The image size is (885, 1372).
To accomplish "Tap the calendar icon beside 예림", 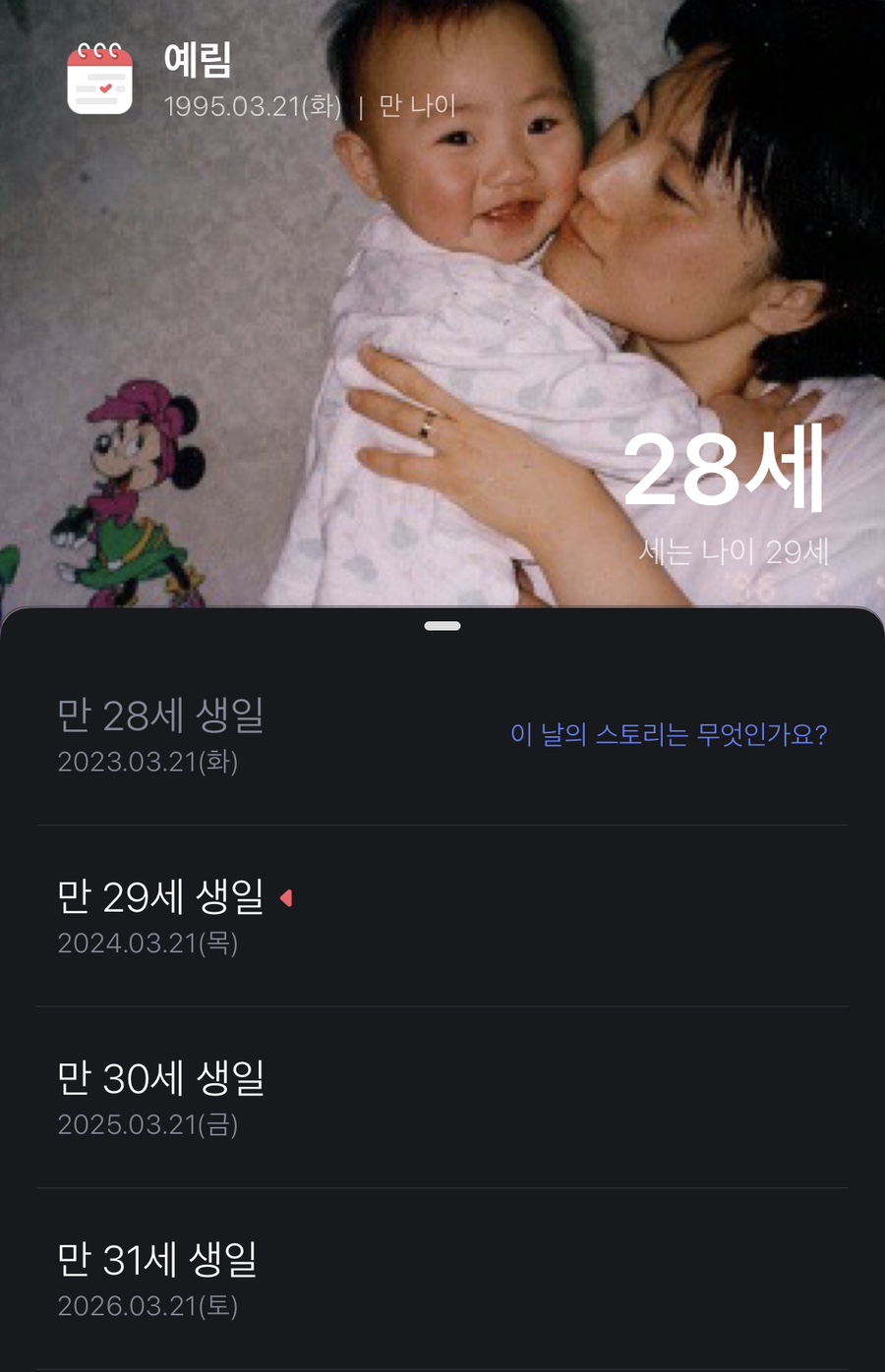I will coord(99,79).
